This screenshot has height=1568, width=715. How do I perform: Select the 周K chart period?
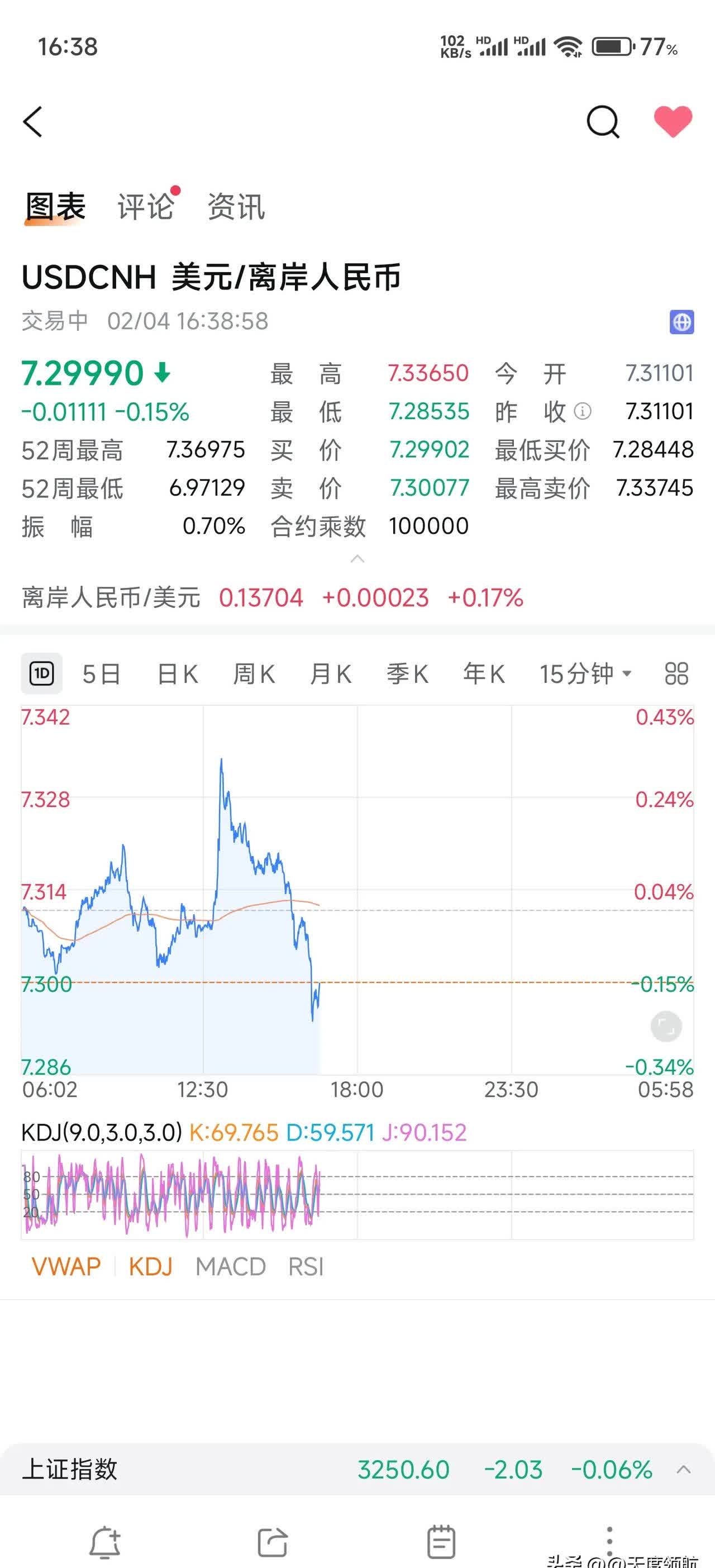[x=254, y=674]
